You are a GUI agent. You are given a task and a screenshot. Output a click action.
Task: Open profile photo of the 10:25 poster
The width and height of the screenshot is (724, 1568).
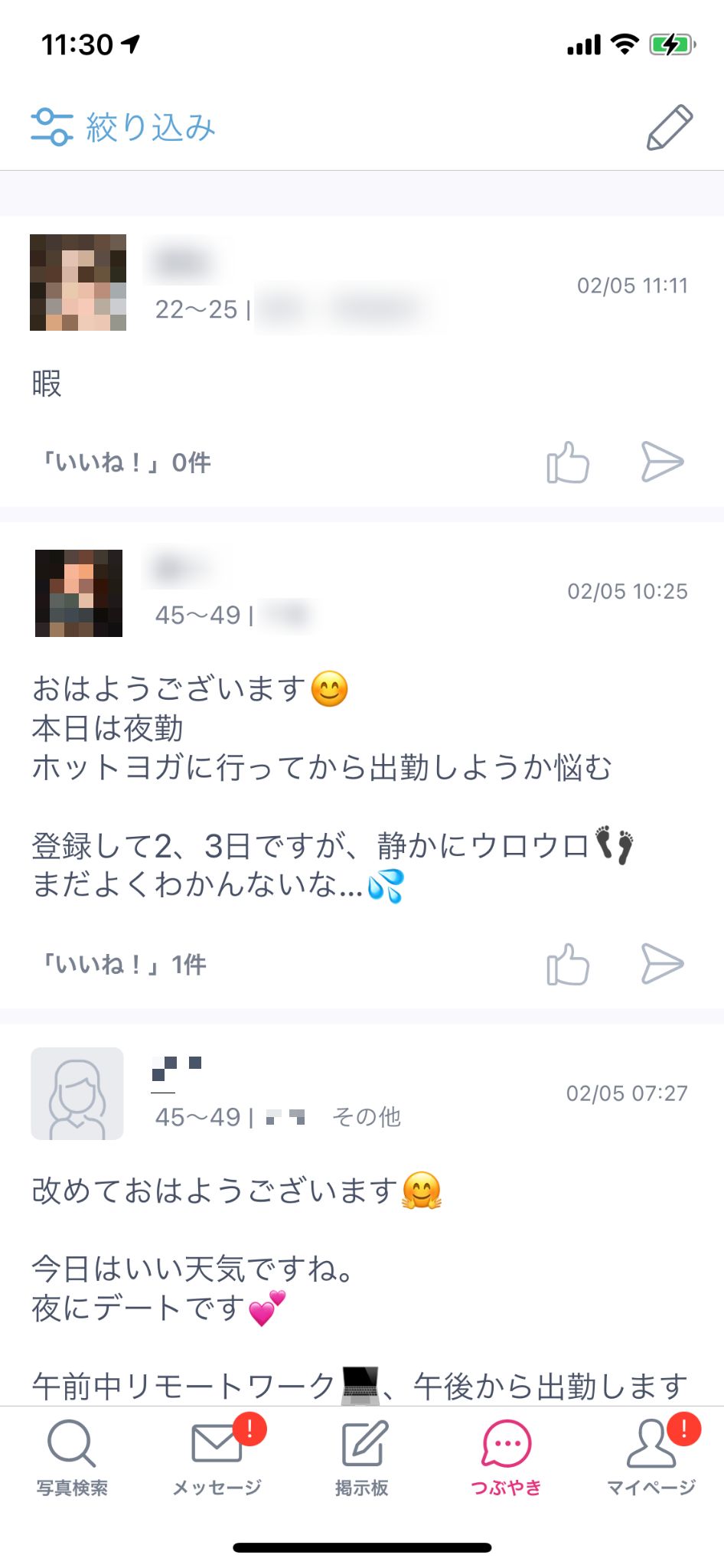(x=79, y=593)
